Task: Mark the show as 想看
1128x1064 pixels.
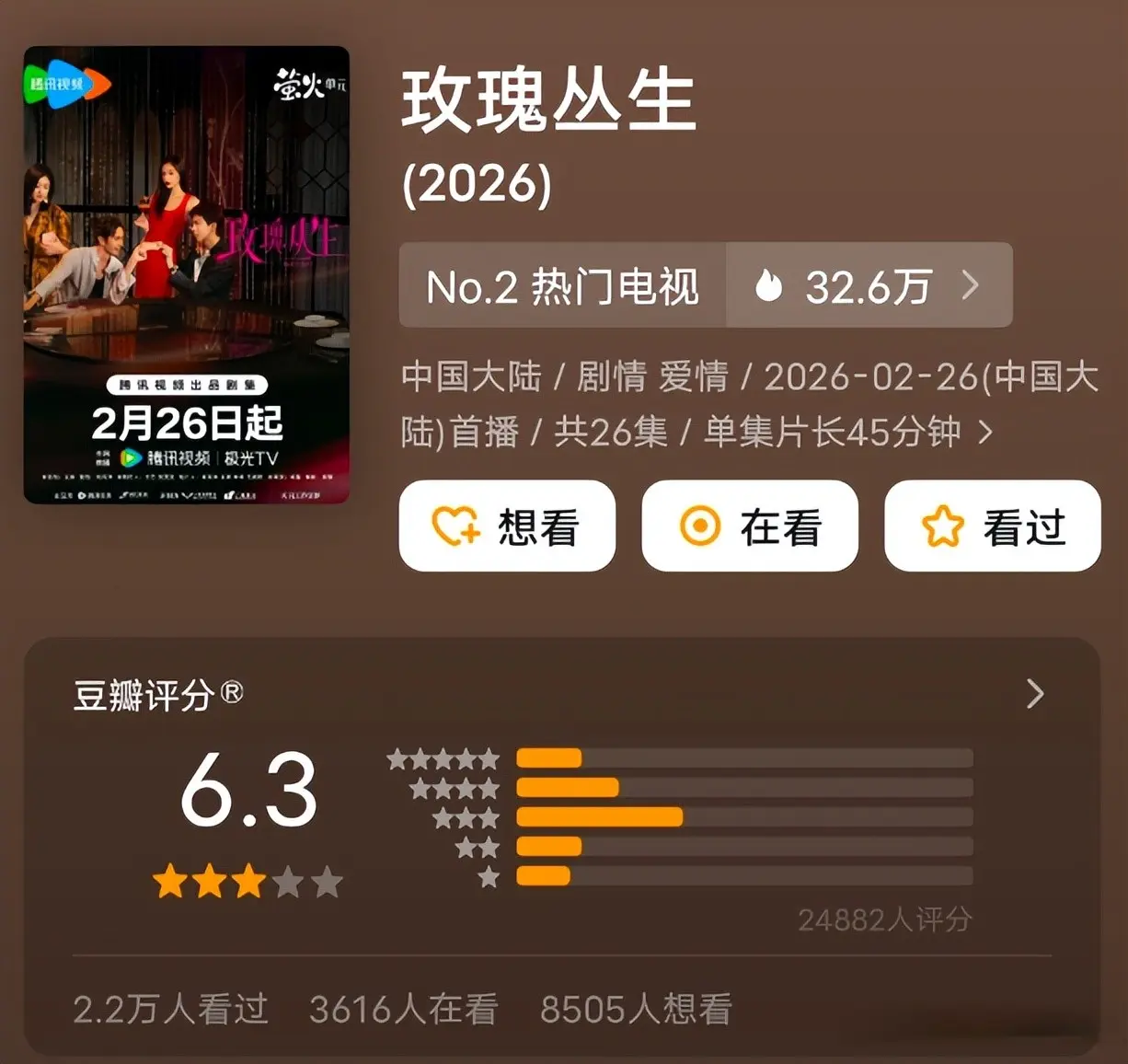Action: (x=507, y=526)
